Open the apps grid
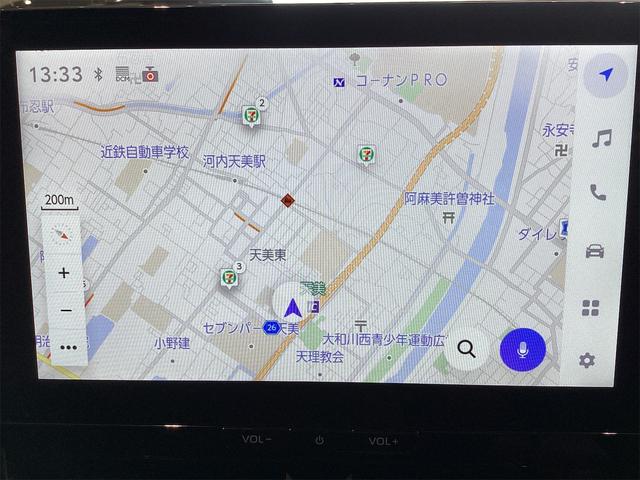The image size is (640, 480). tap(591, 307)
